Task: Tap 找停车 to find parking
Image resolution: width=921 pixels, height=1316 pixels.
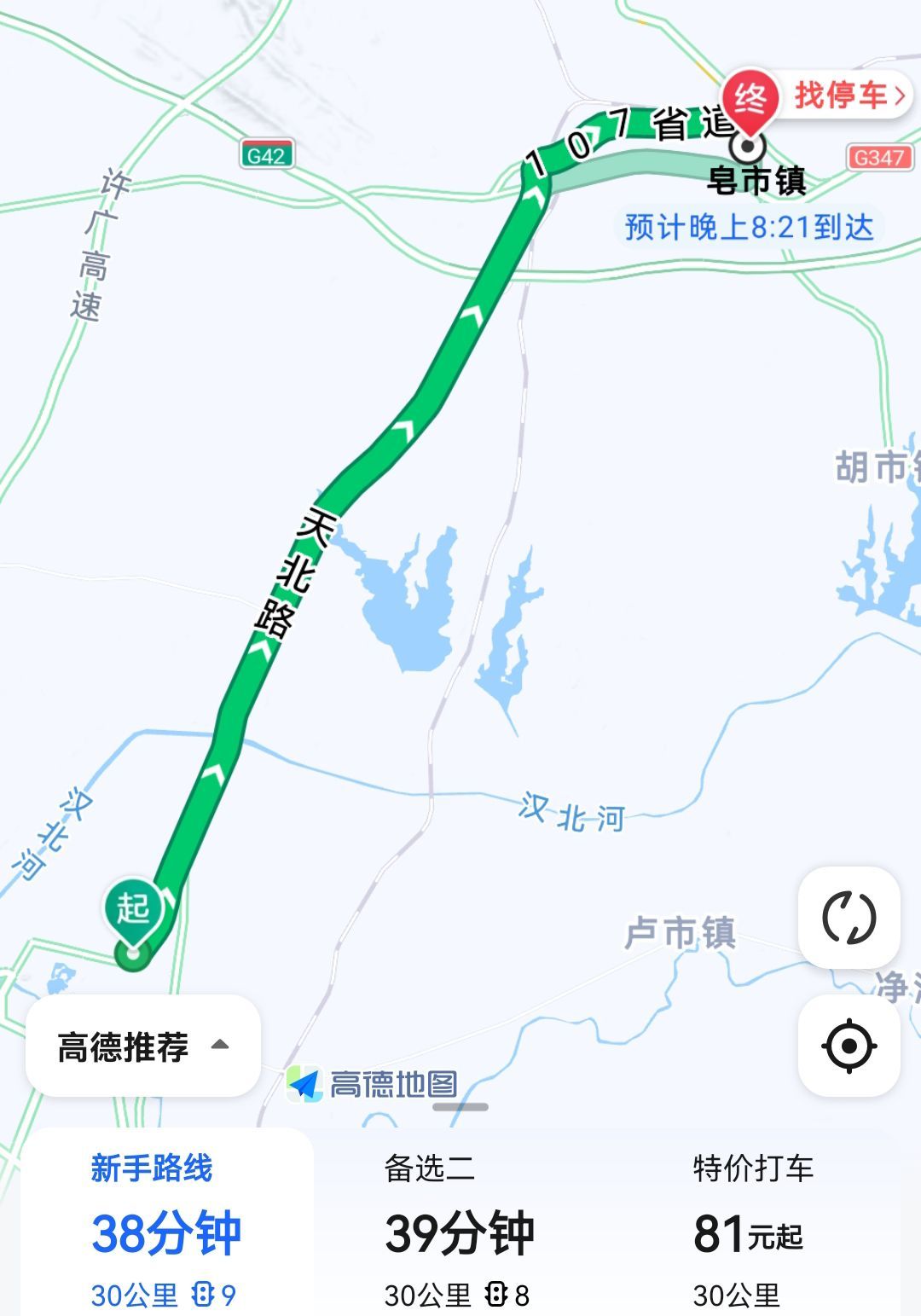Action: 848,95
